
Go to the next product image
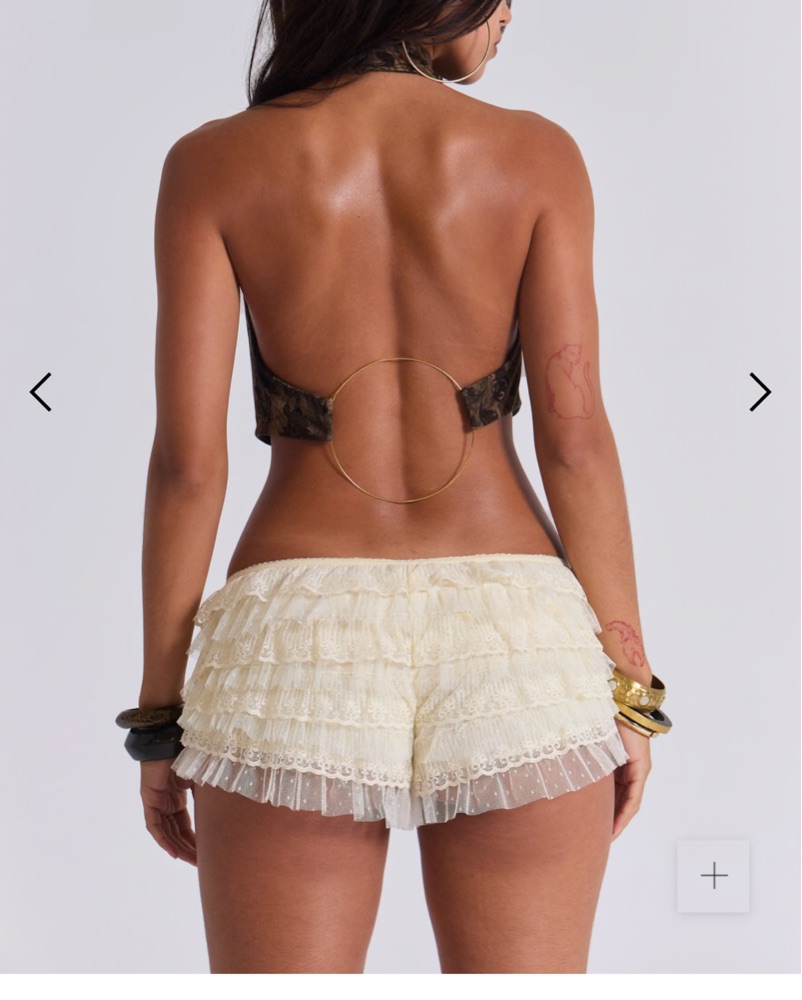[760, 392]
